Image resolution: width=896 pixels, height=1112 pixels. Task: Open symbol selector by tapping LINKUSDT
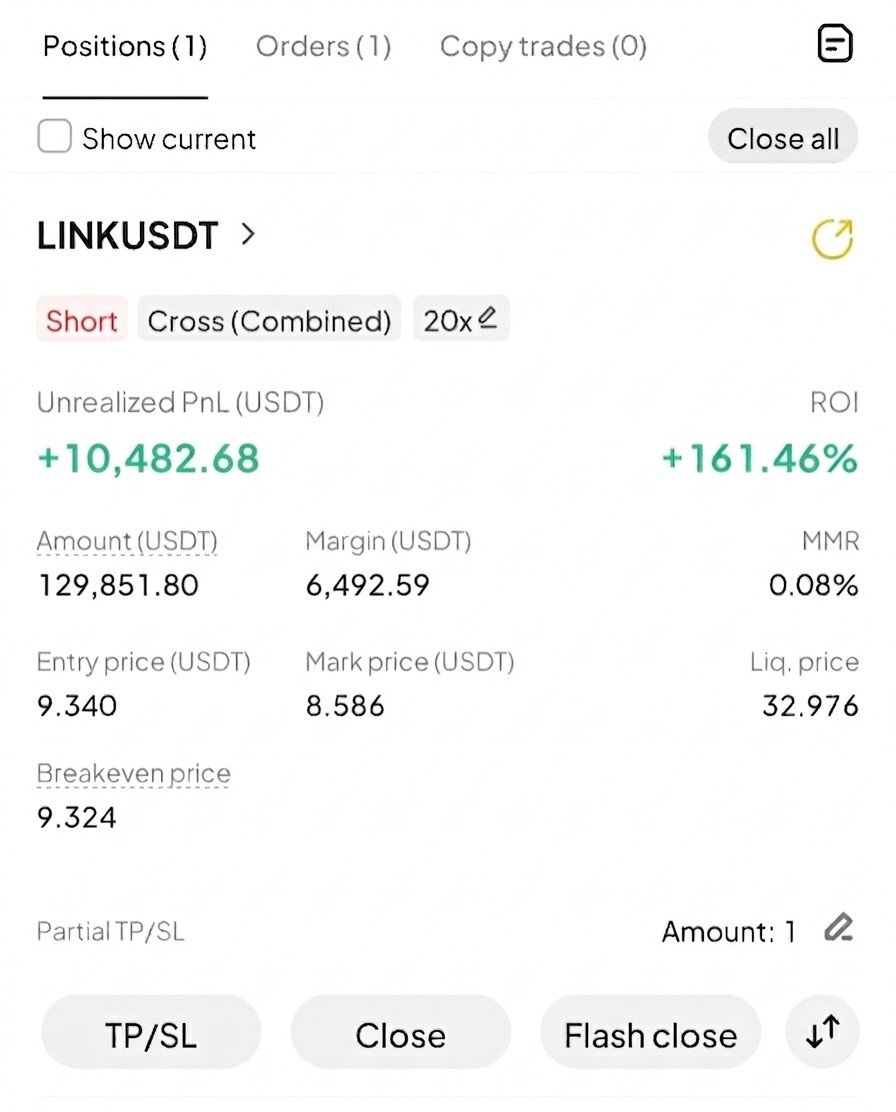tap(127, 236)
